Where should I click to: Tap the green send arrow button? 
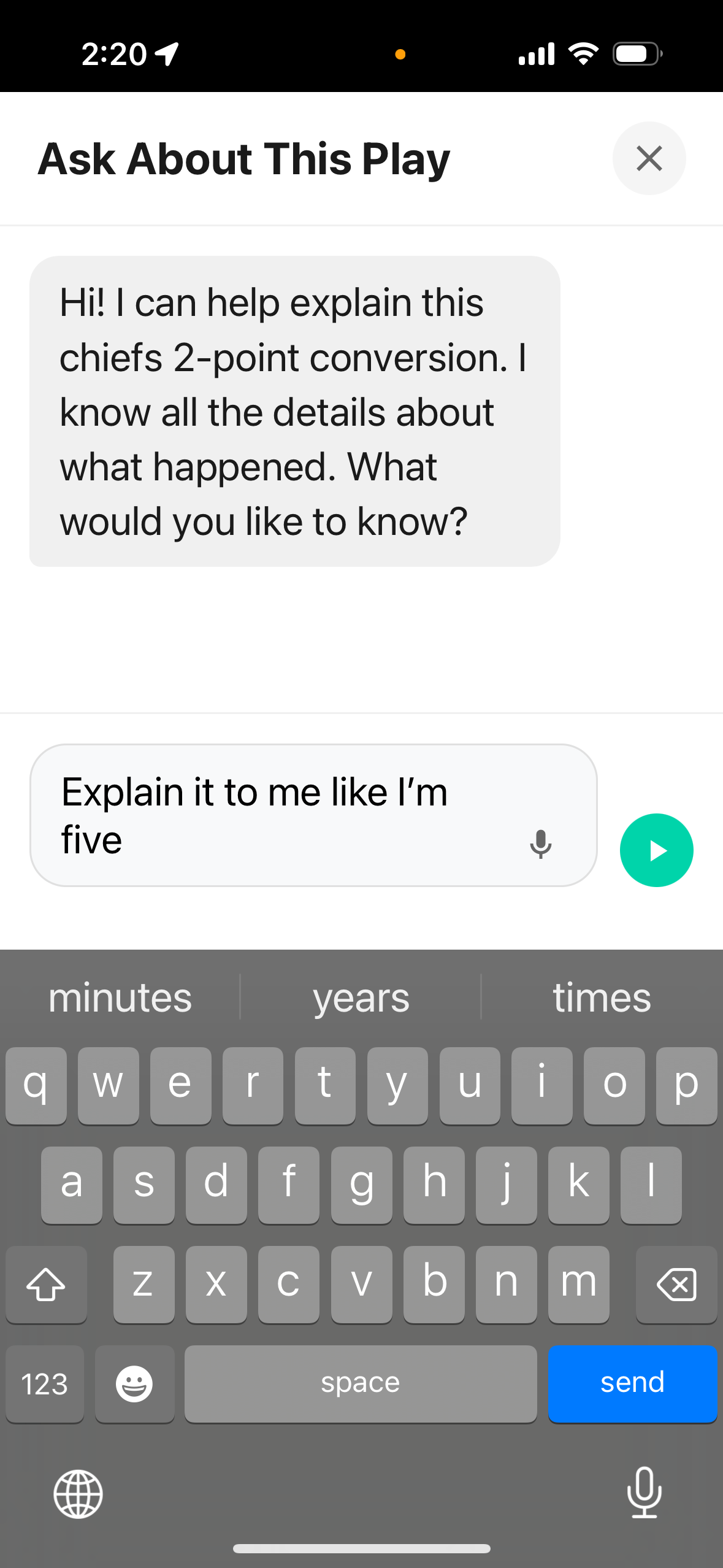point(656,850)
